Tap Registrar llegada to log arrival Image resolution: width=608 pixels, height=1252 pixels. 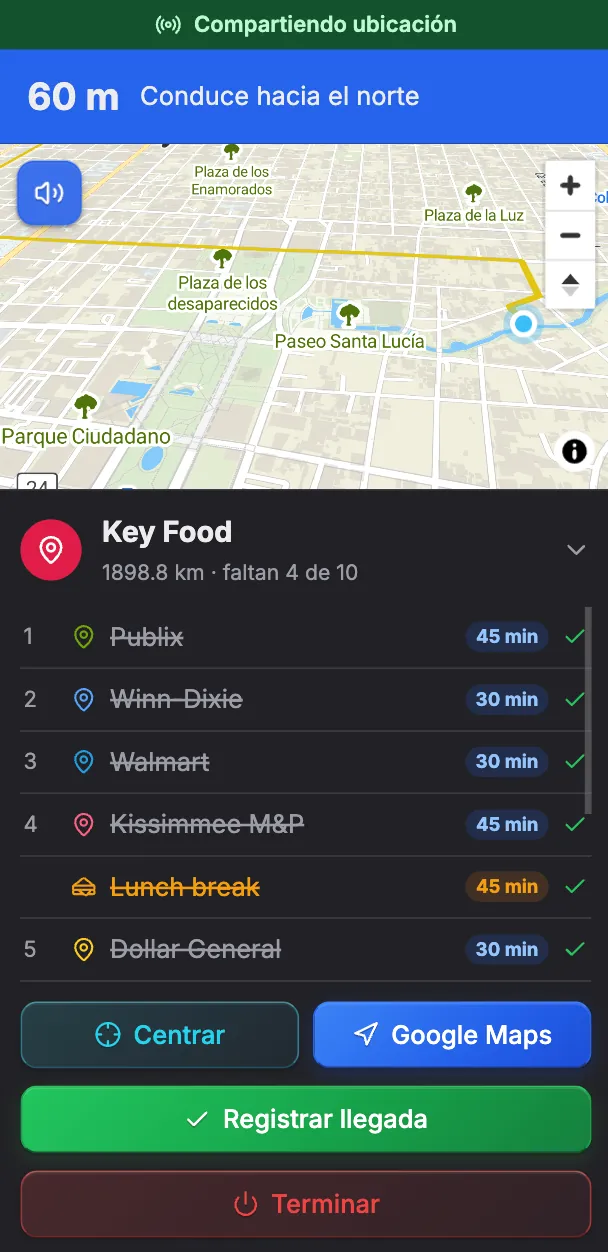[x=306, y=1119]
